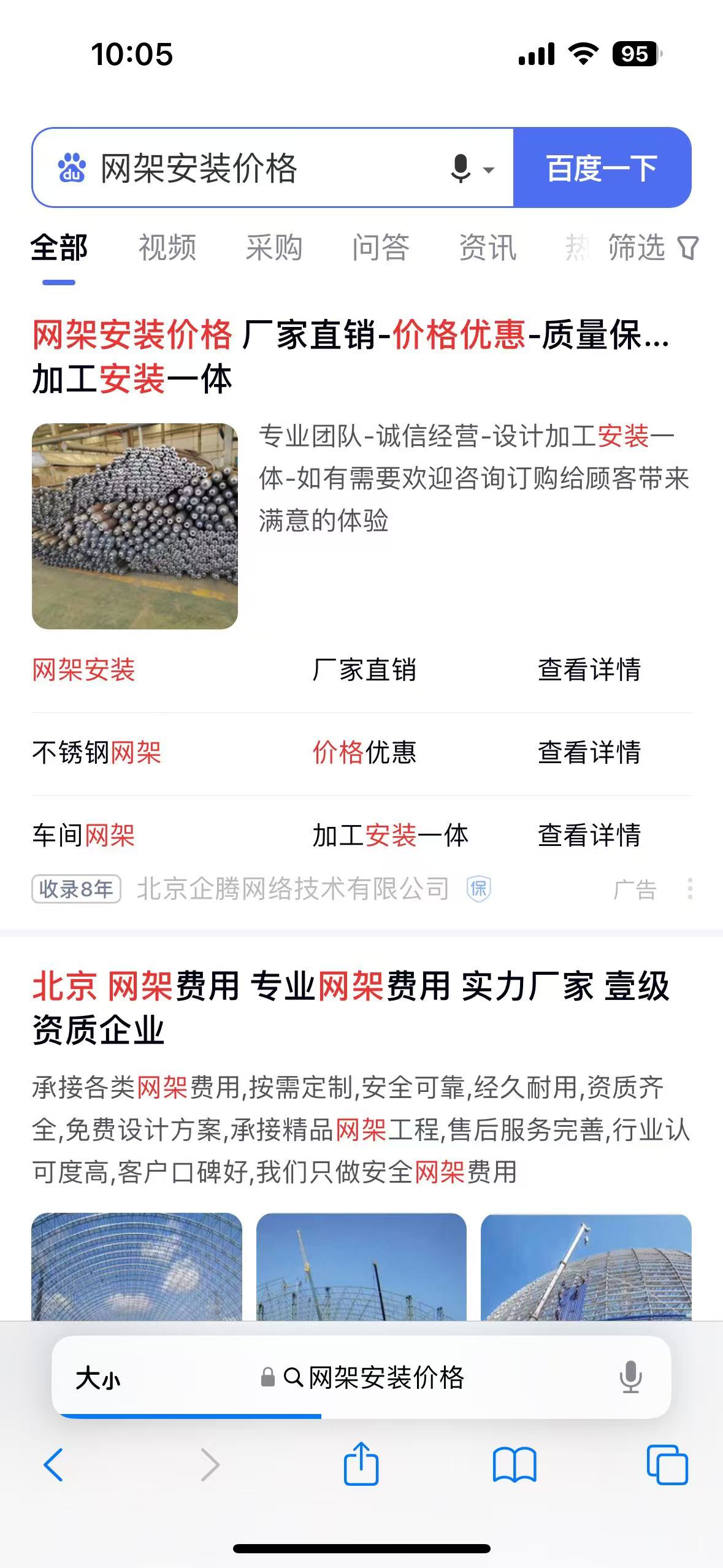Open the 网架安装 sublink

83,669
